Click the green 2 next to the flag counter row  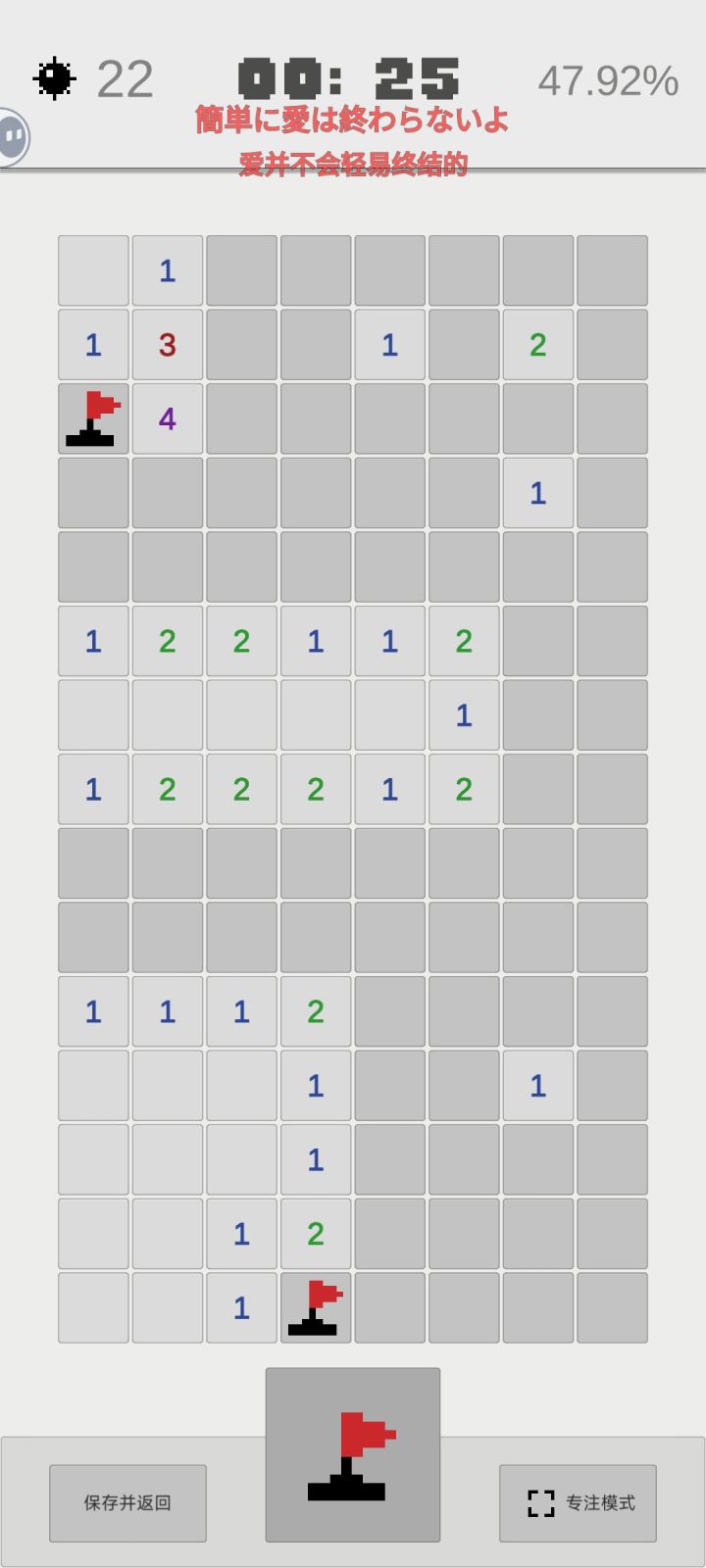537,345
